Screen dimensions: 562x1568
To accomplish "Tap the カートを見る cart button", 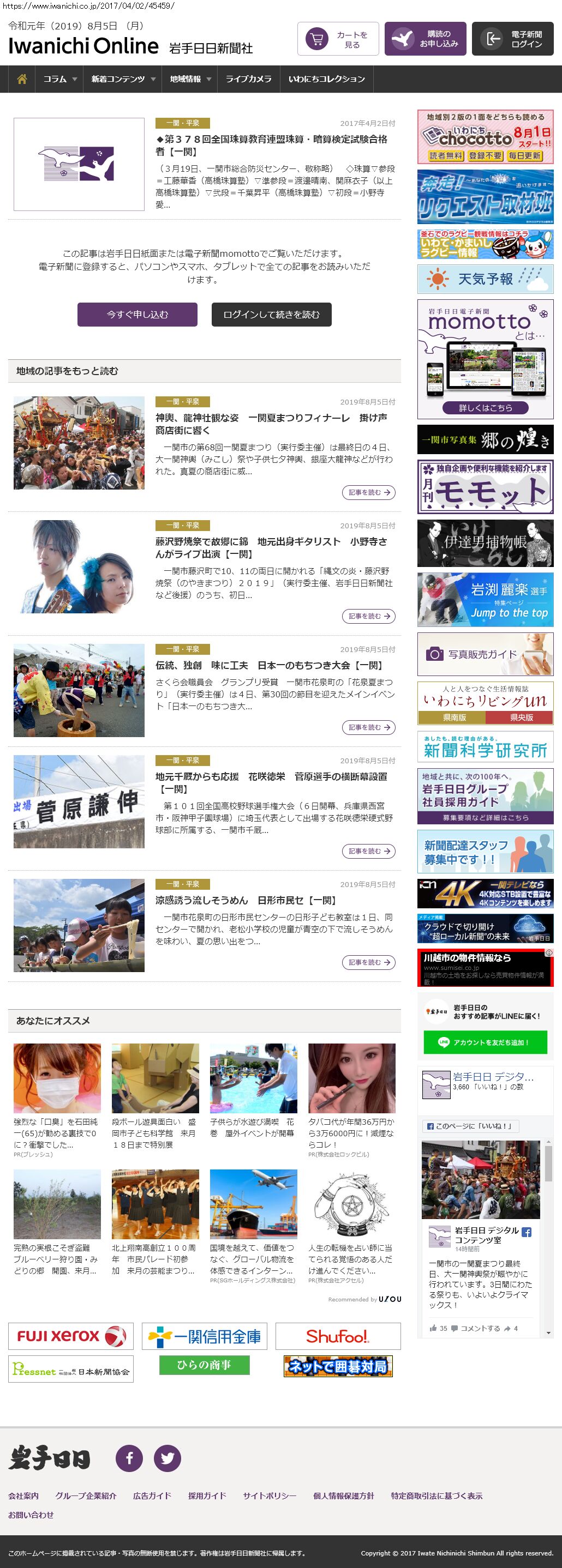I will 338,40.
